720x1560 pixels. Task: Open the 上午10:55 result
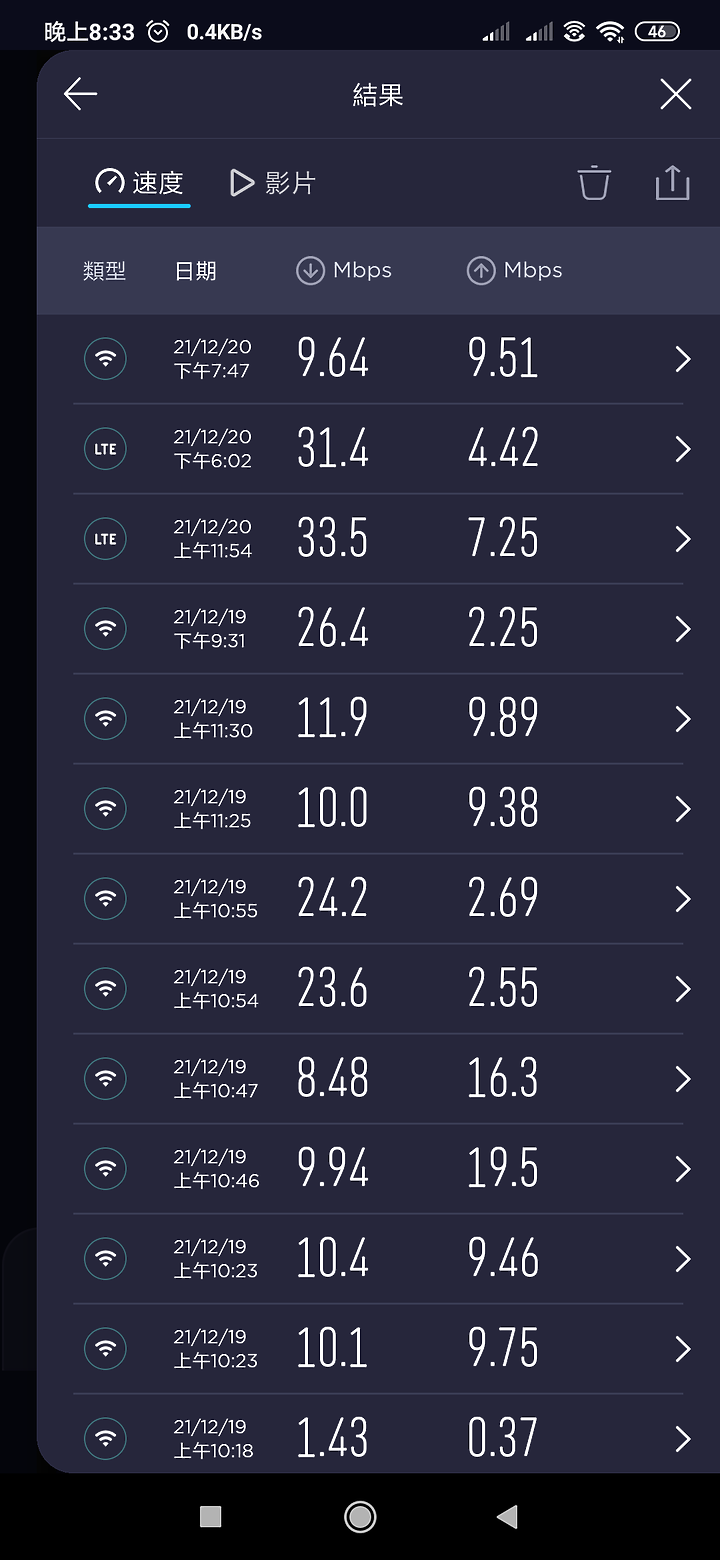(x=378, y=899)
